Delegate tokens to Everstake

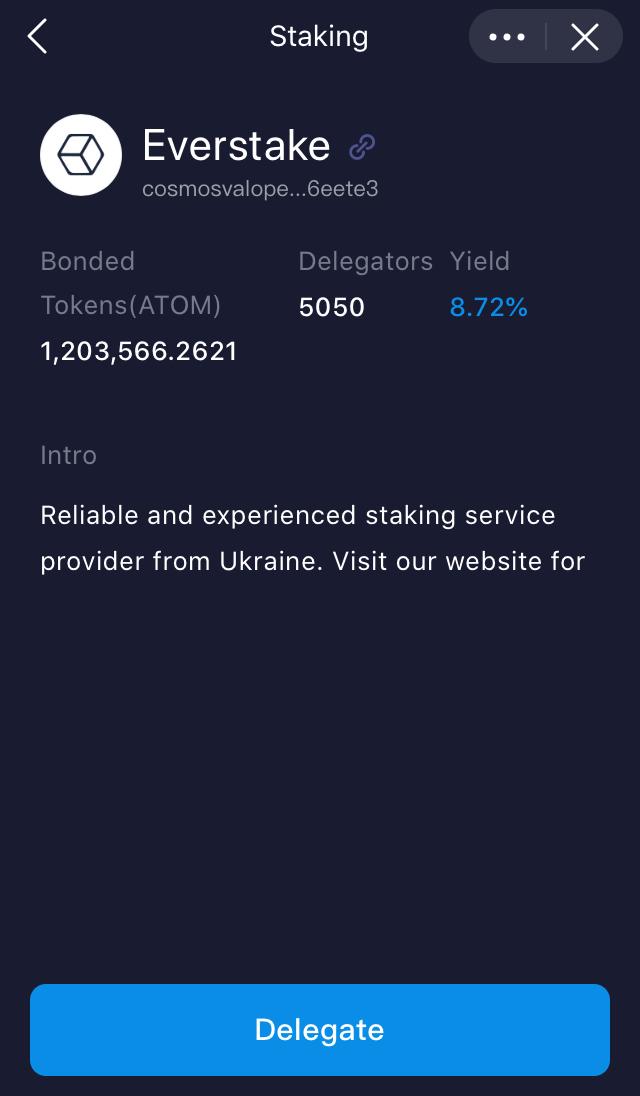pyautogui.click(x=320, y=1030)
